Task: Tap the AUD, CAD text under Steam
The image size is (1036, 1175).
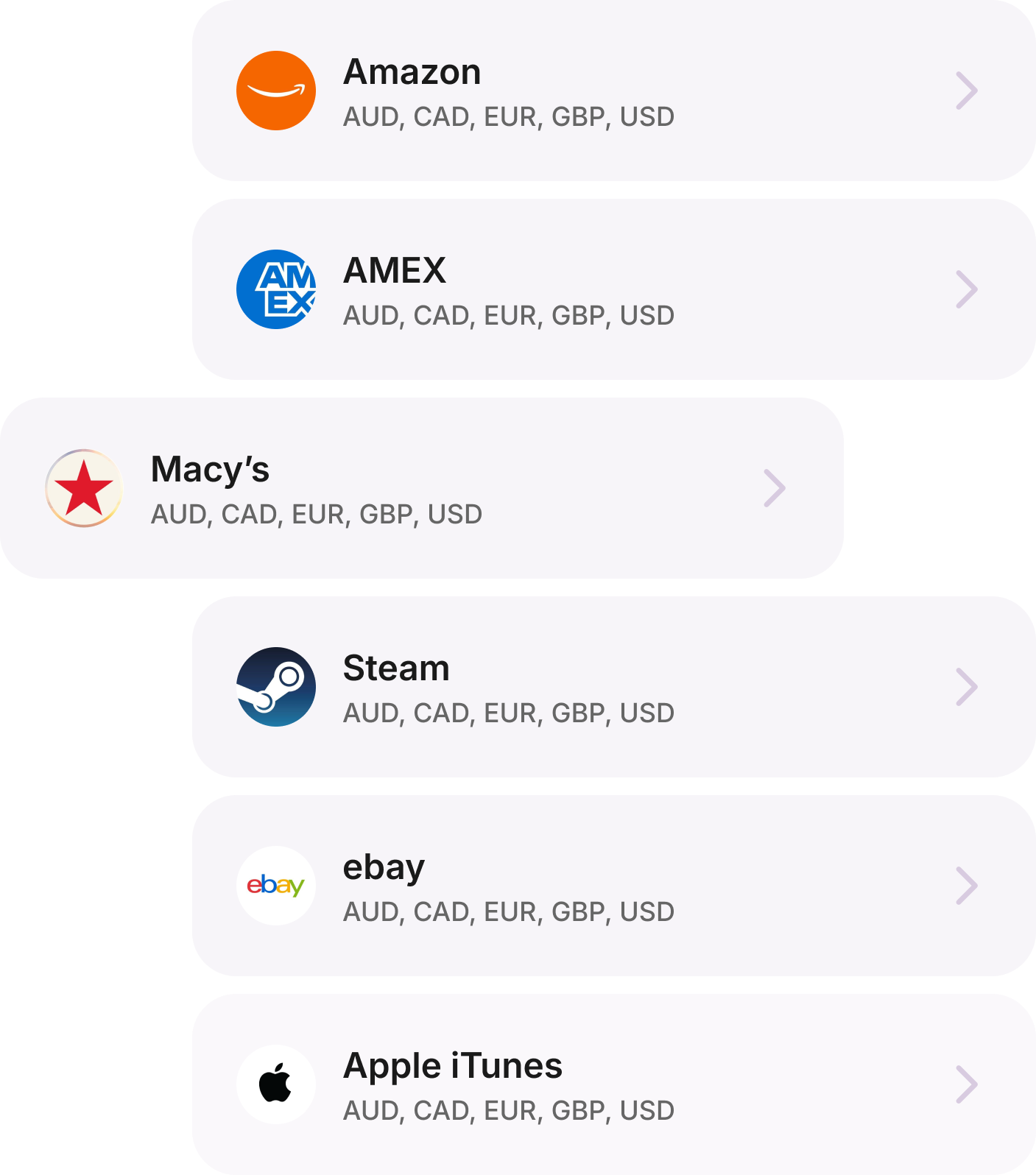Action: coord(508,713)
